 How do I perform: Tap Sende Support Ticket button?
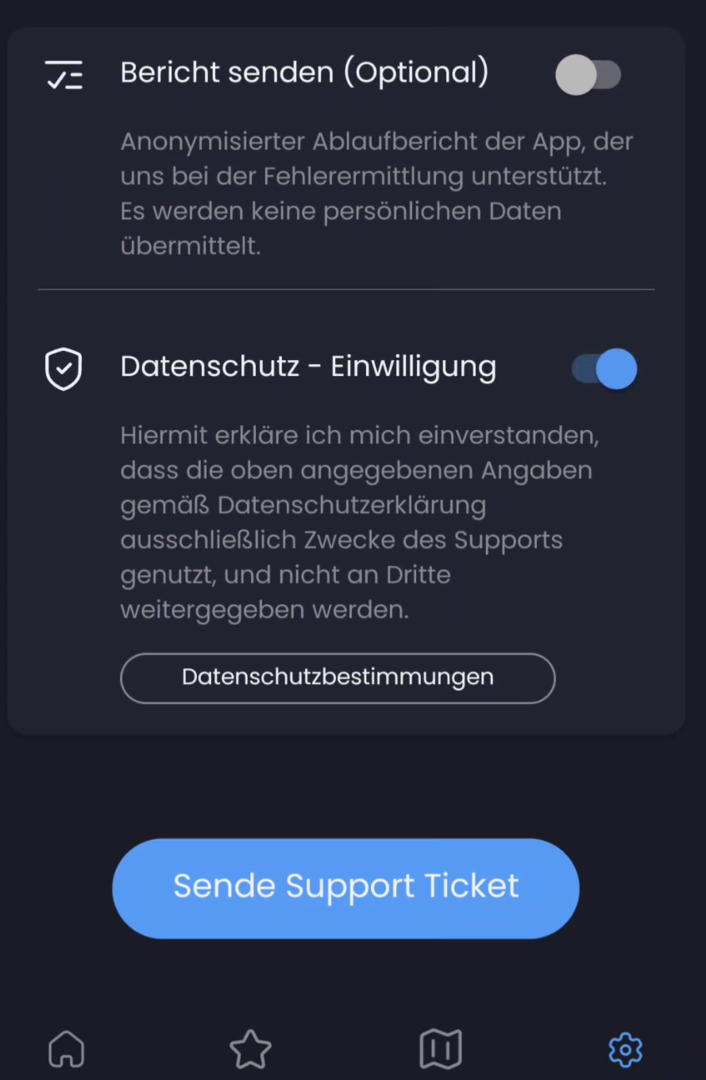pyautogui.click(x=346, y=888)
